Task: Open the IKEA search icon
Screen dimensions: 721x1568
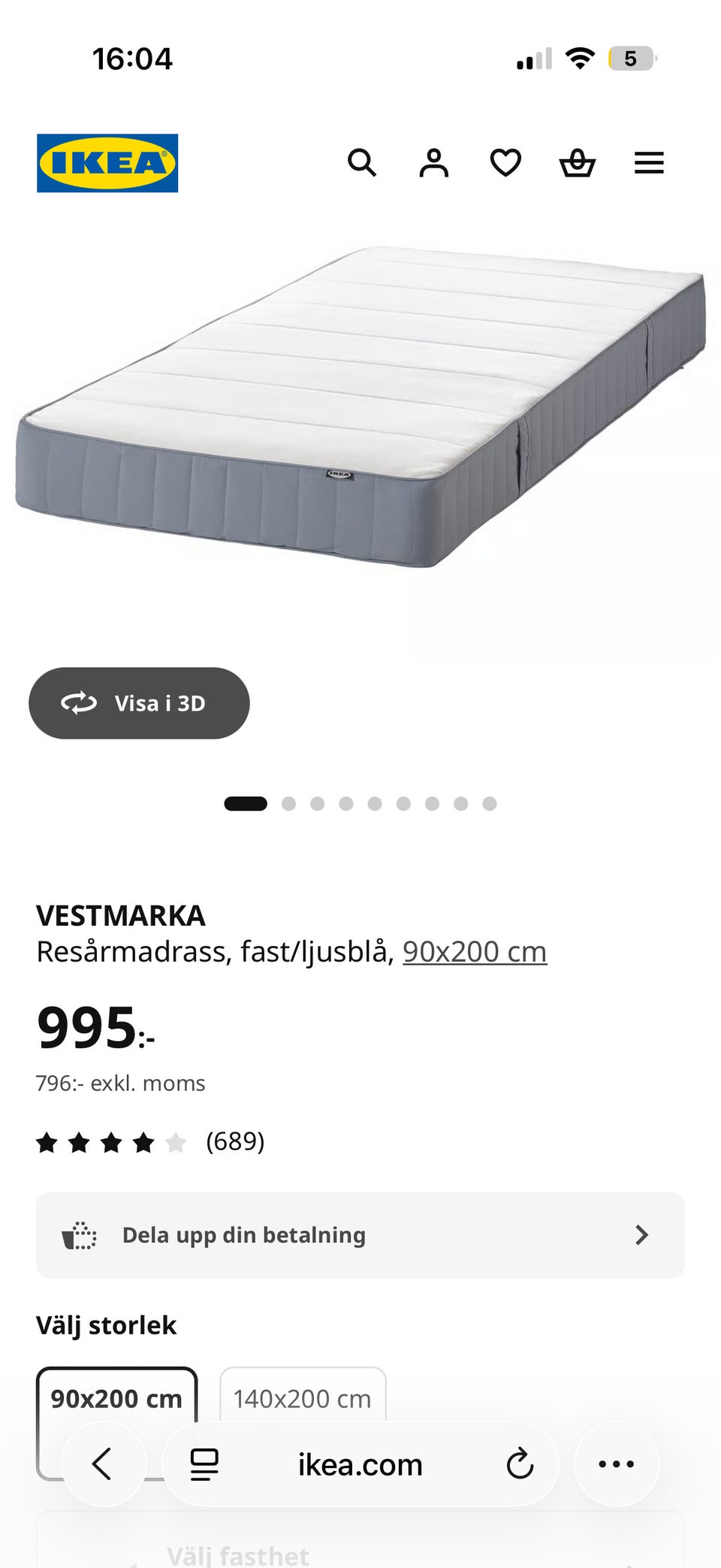Action: tap(362, 162)
